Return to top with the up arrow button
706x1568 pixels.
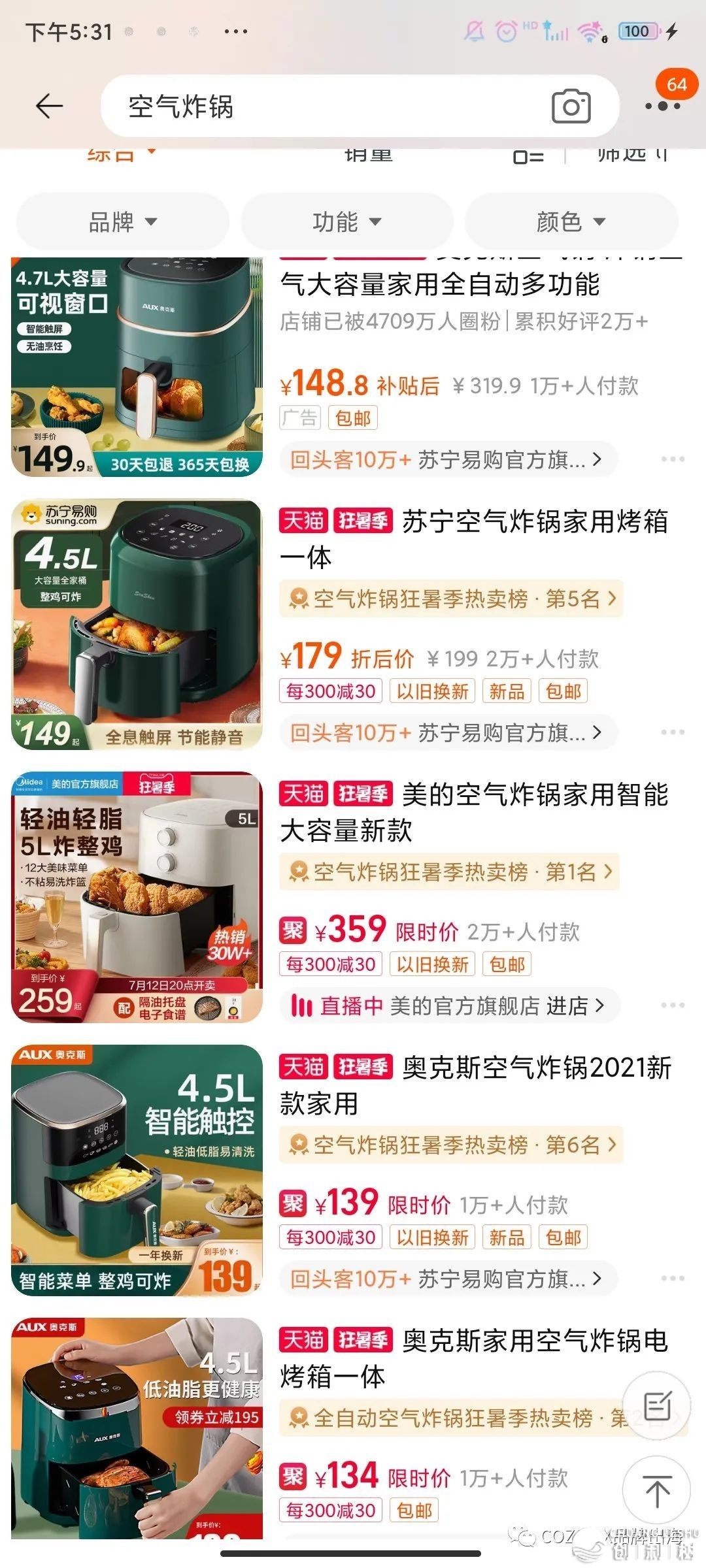point(656,1492)
